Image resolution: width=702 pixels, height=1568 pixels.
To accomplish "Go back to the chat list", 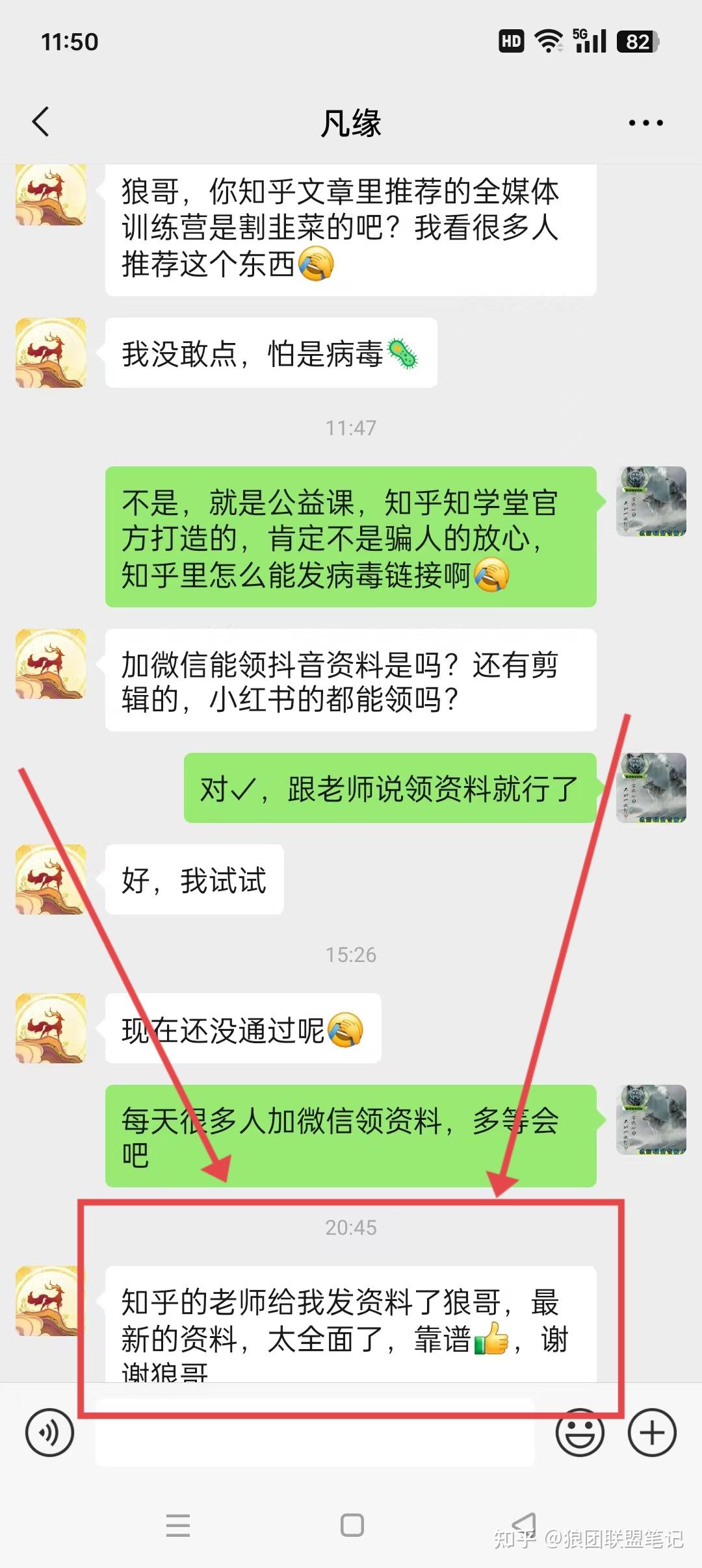I will point(41,121).
